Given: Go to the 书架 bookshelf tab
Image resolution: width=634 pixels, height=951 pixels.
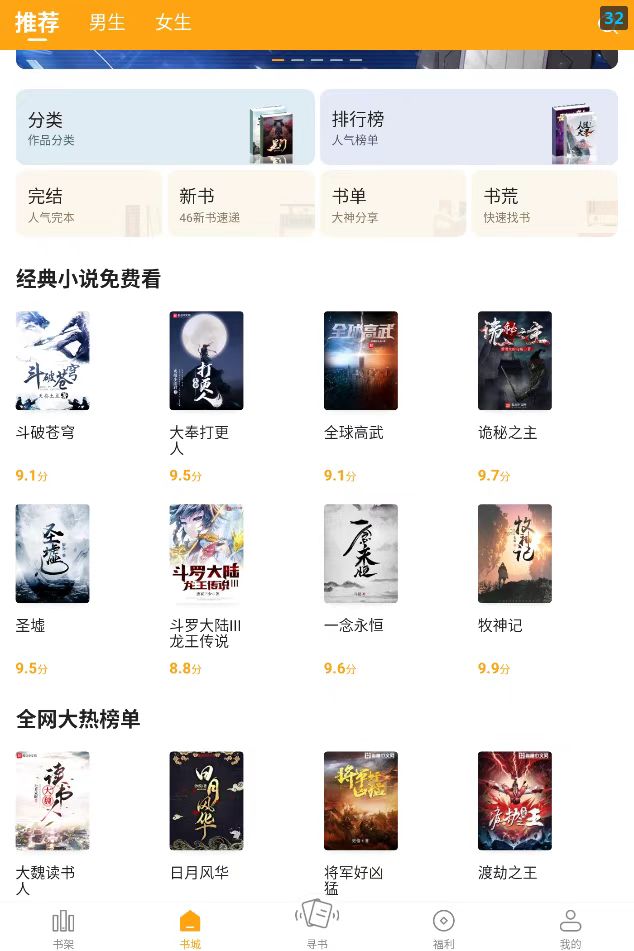Looking at the screenshot, I should click(x=63, y=928).
